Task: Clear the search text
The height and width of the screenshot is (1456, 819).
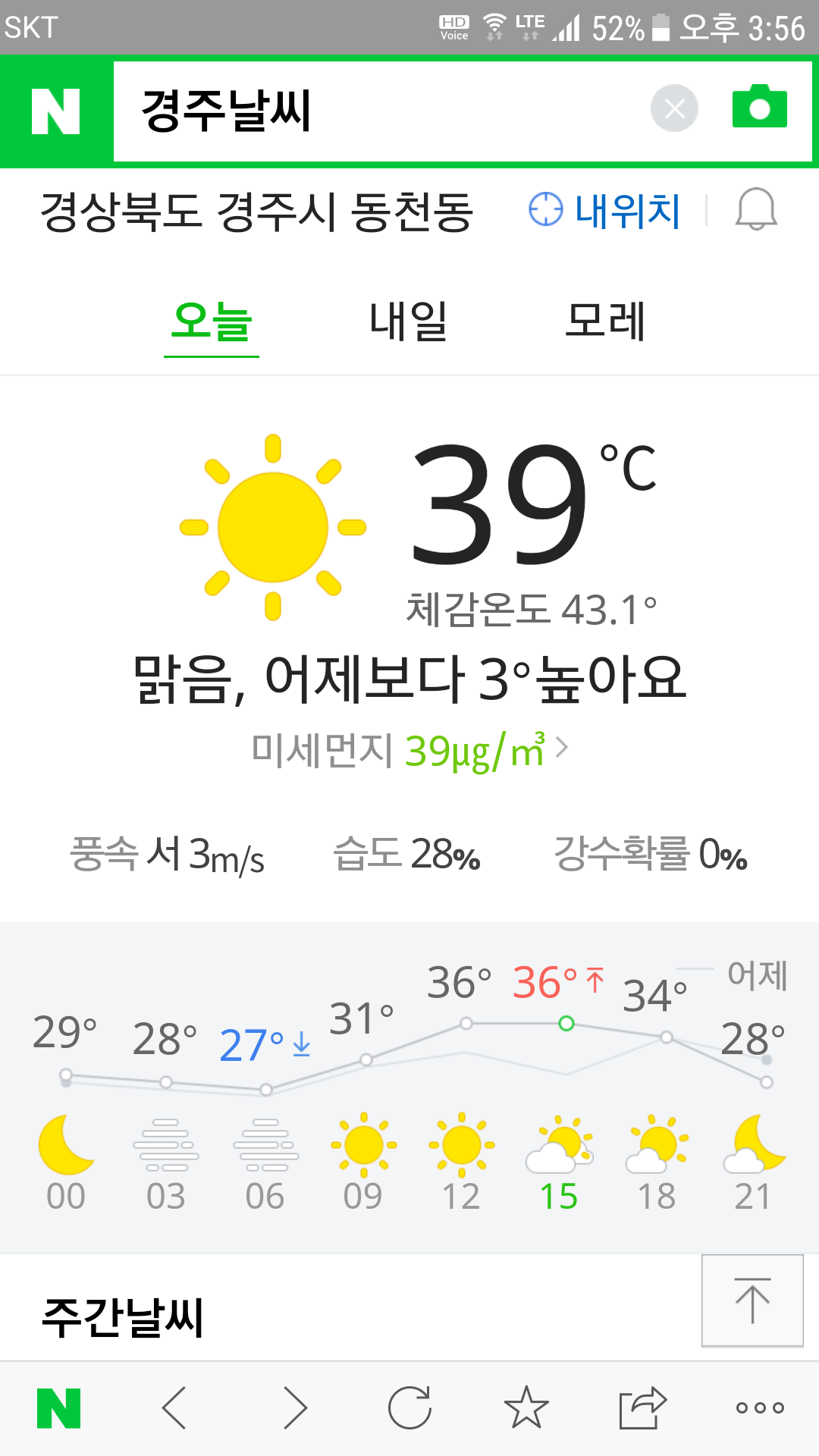Action: tap(674, 109)
